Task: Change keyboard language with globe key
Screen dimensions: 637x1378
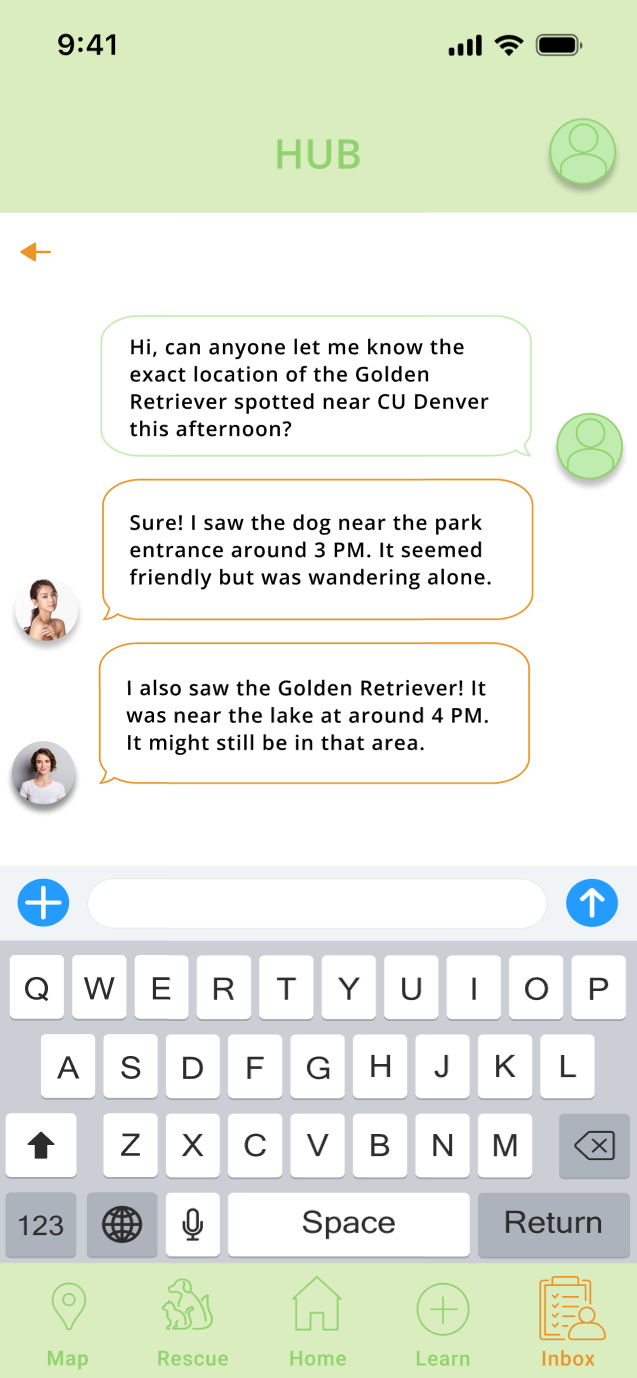Action: (x=122, y=1224)
